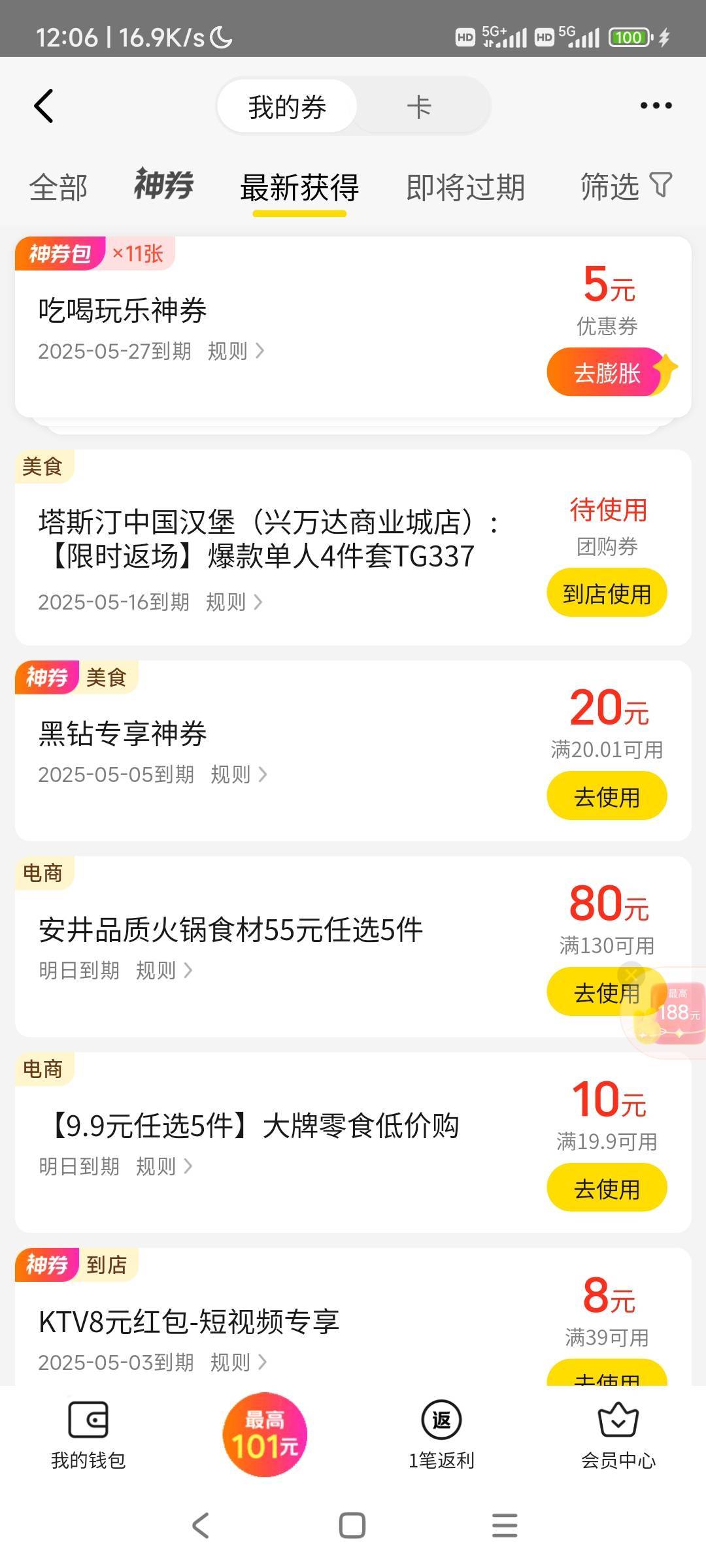This screenshot has width=706, height=1568.
Task: Tap the system home button
Action: coord(352,1526)
